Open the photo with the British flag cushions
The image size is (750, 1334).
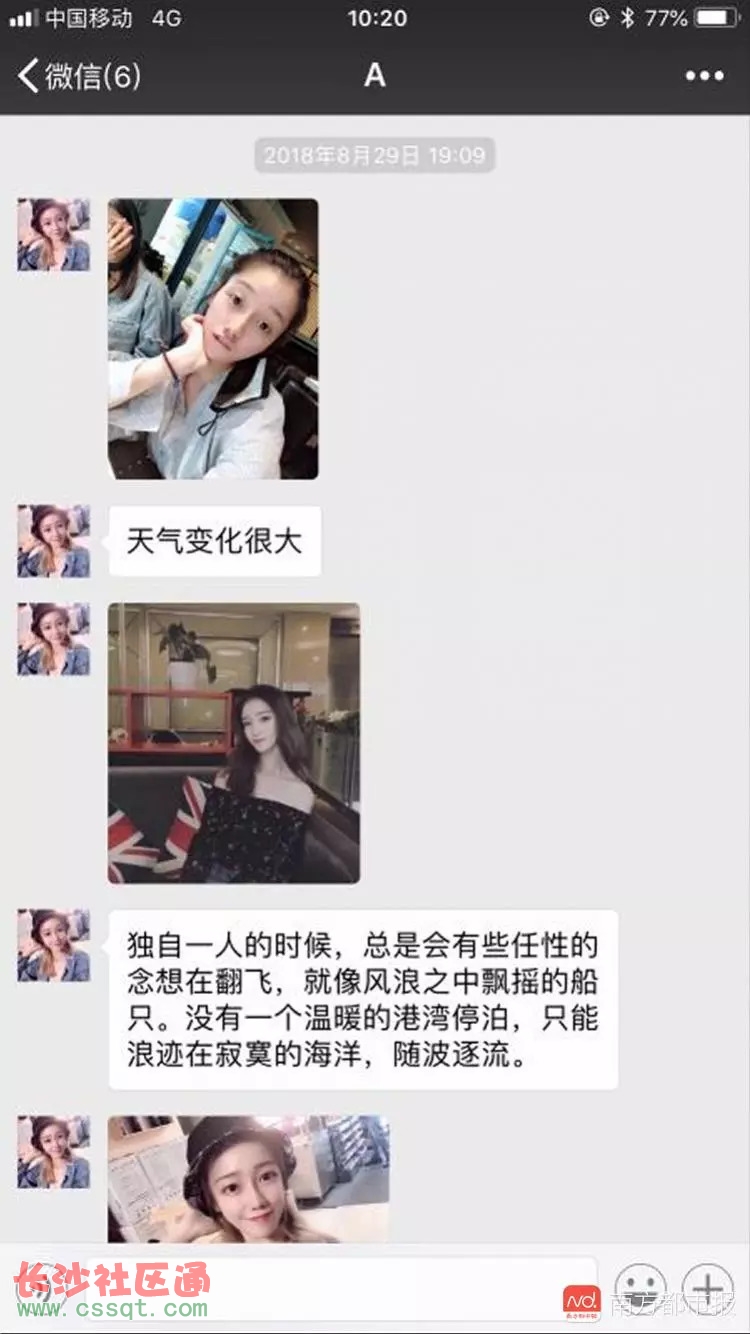point(234,743)
